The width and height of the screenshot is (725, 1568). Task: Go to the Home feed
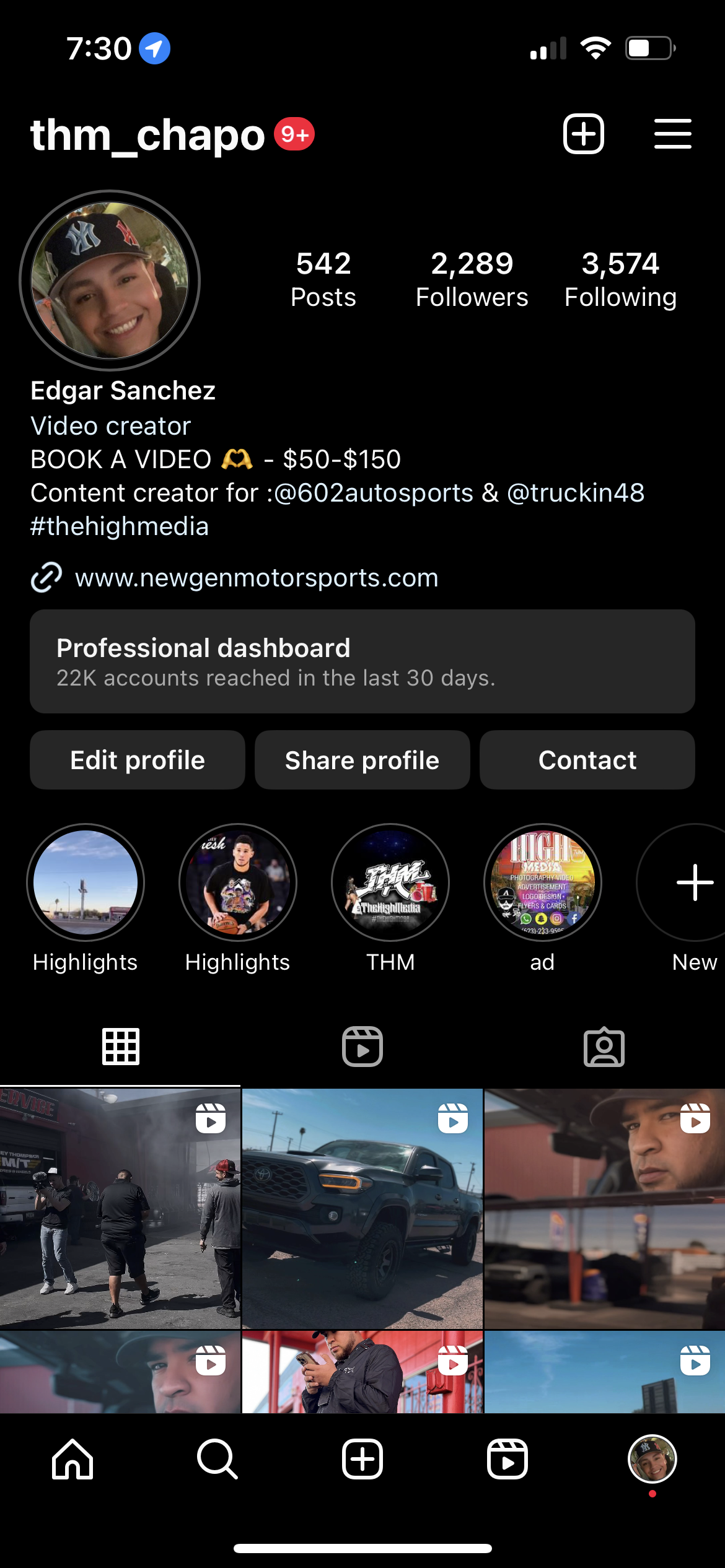pyautogui.click(x=72, y=1459)
